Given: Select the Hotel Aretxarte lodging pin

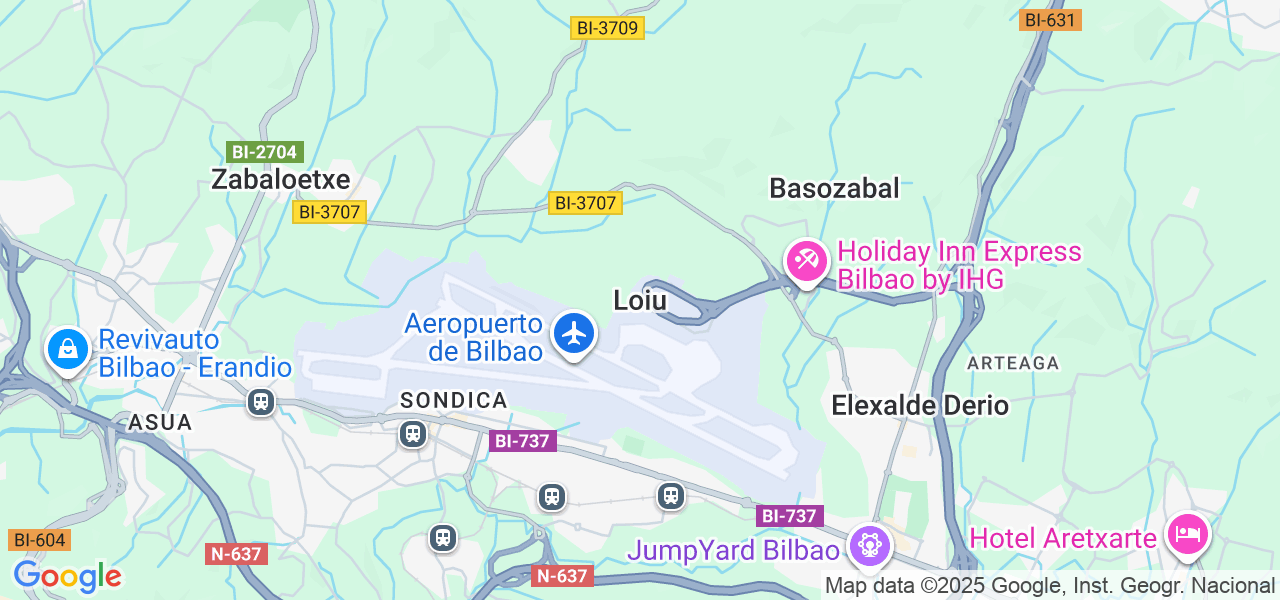Looking at the screenshot, I should [x=1188, y=533].
